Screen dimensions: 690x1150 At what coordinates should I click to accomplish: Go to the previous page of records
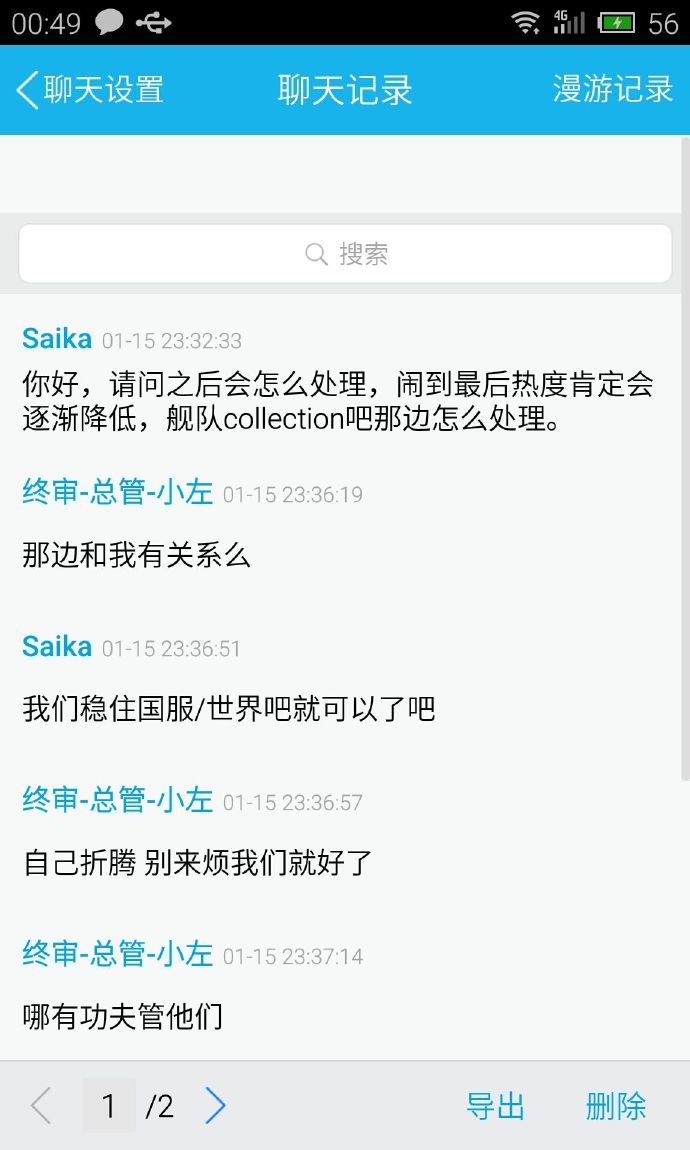[x=41, y=1106]
